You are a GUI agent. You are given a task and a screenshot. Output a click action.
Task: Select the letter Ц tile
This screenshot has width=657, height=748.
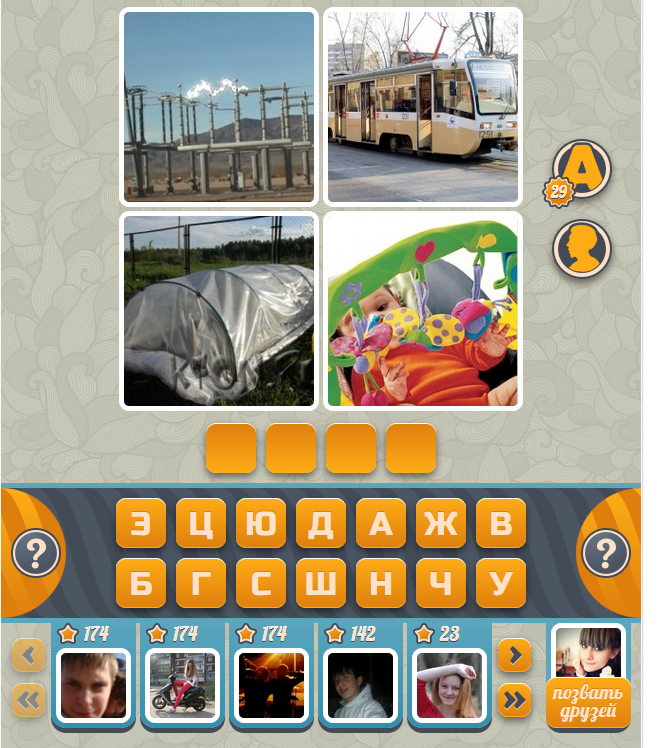point(201,523)
